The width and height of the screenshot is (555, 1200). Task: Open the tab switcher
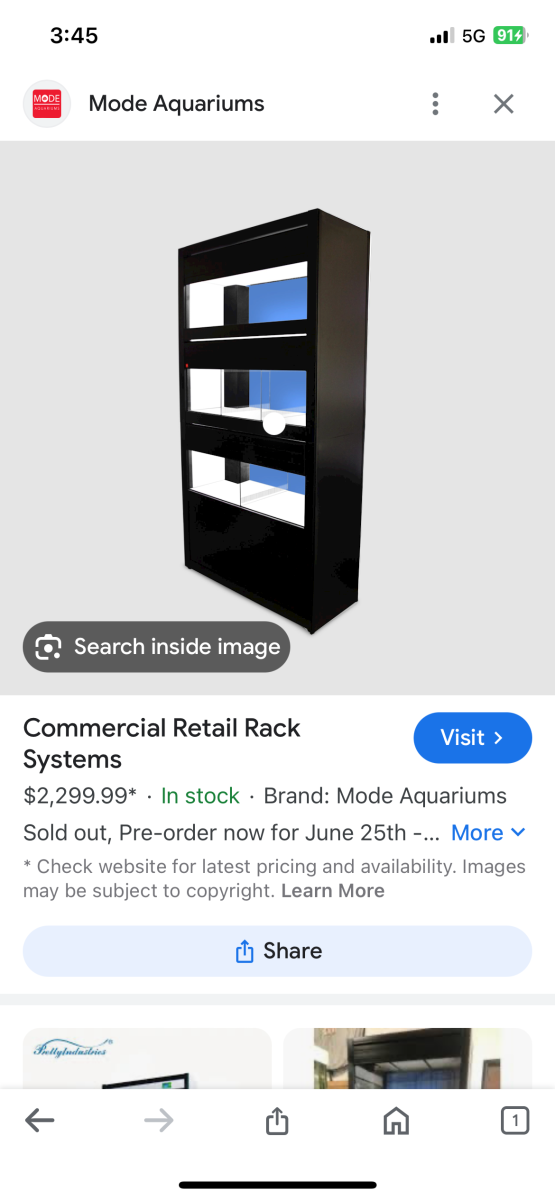click(514, 1121)
